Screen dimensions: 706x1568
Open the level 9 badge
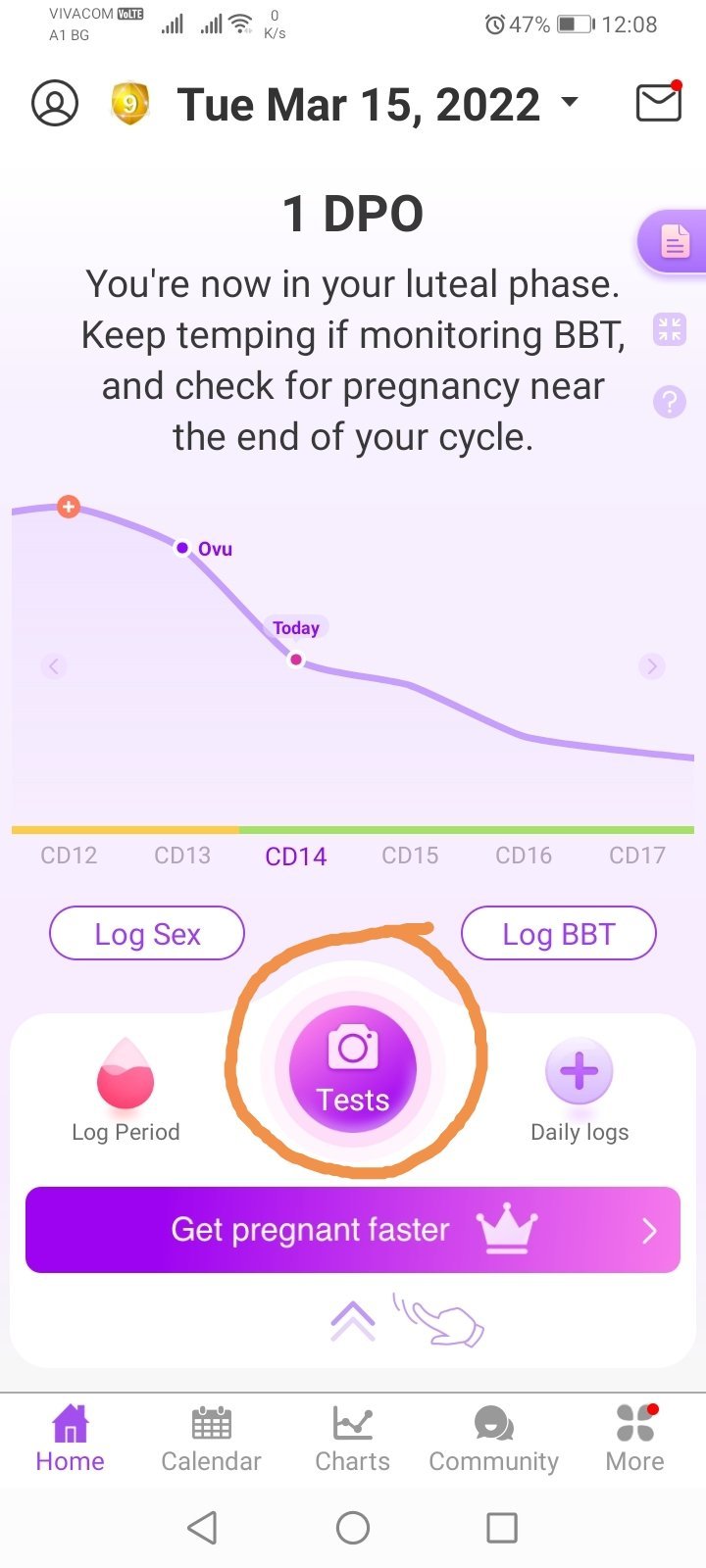[x=129, y=103]
